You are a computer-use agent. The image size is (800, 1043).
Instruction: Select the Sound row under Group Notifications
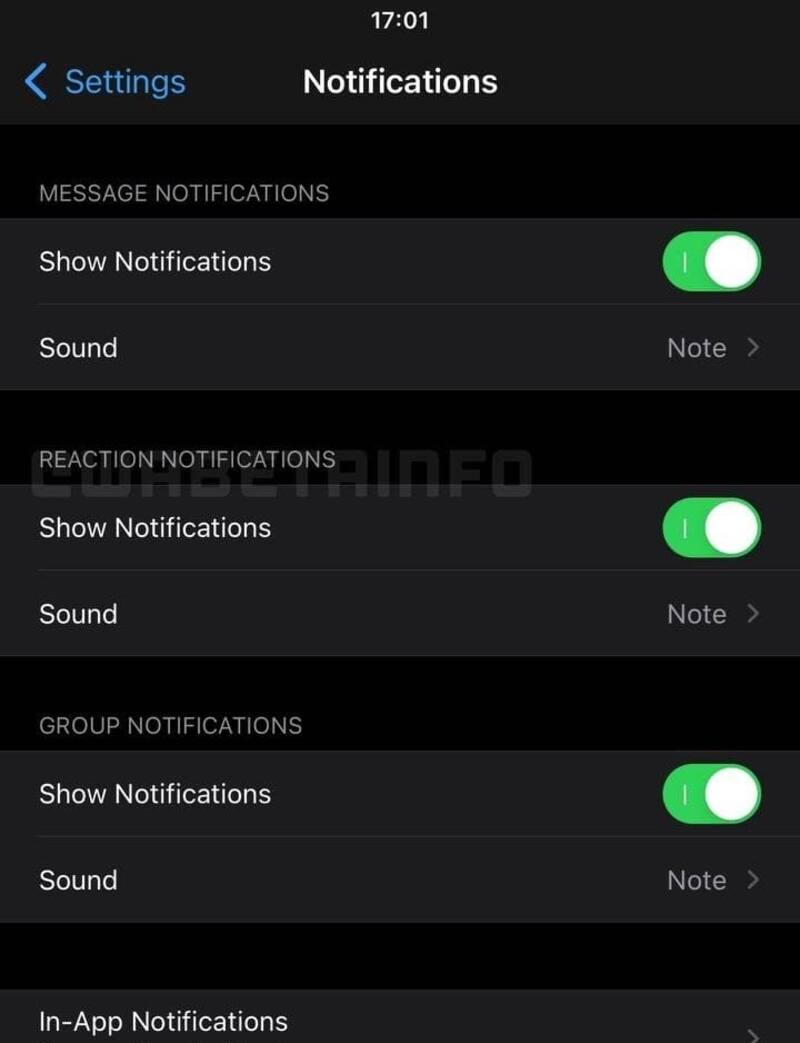tap(400, 880)
